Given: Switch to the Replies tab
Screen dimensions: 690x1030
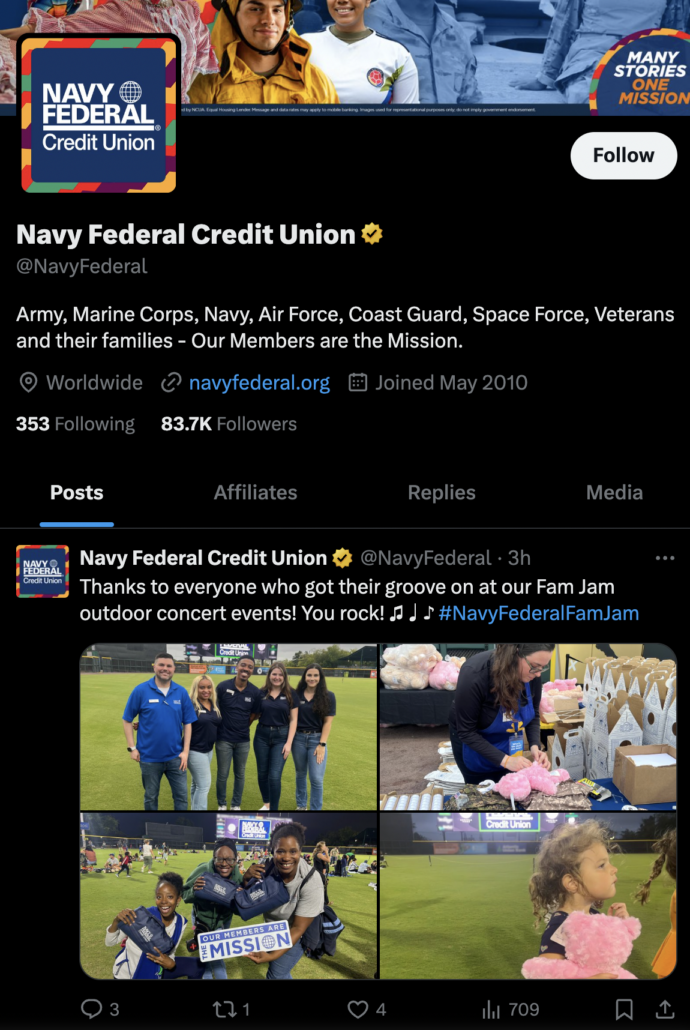Looking at the screenshot, I should pos(441,492).
